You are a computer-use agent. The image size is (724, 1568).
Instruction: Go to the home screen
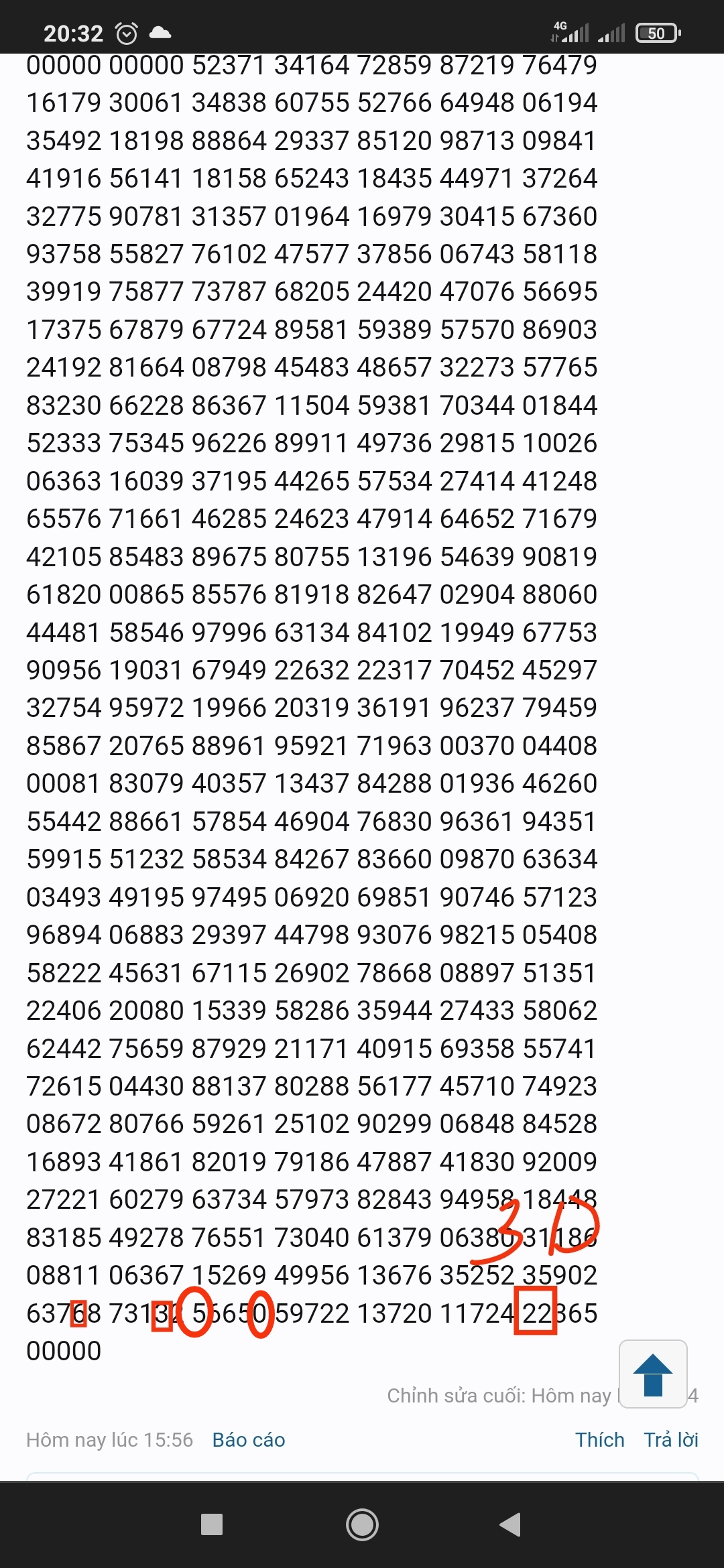coord(362,1524)
